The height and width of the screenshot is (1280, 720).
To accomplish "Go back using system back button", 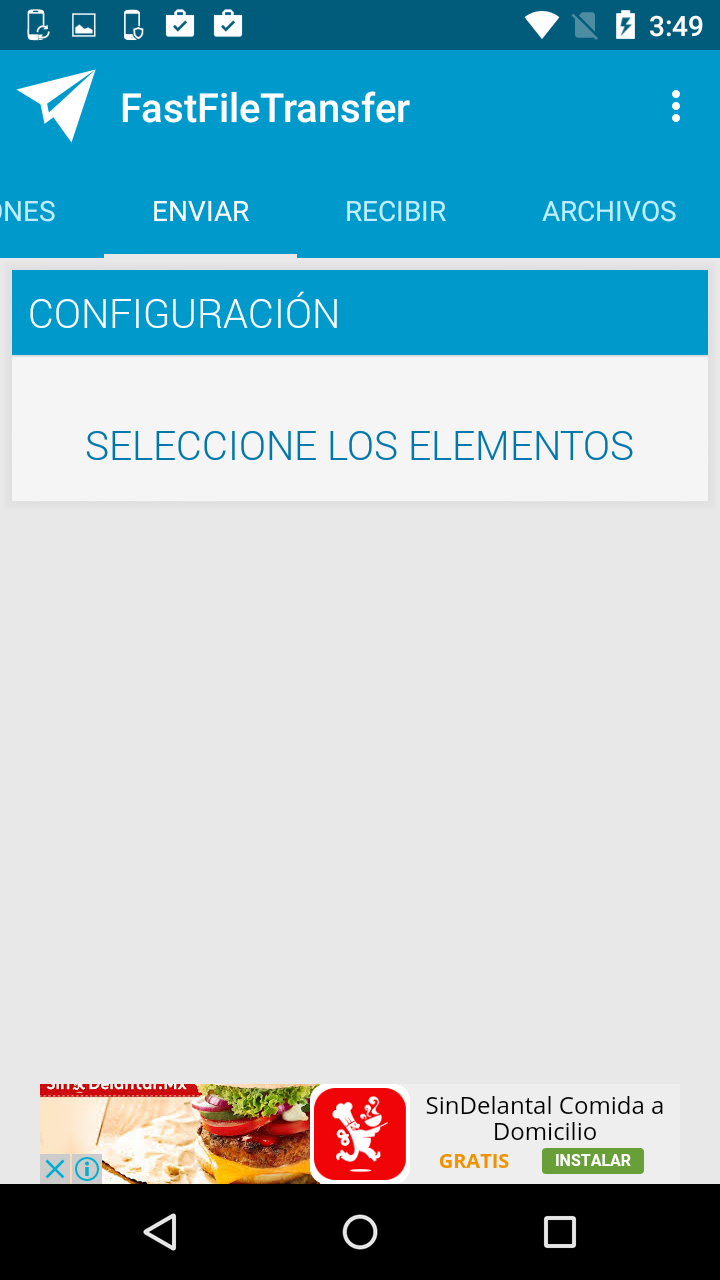I will pos(160,1232).
